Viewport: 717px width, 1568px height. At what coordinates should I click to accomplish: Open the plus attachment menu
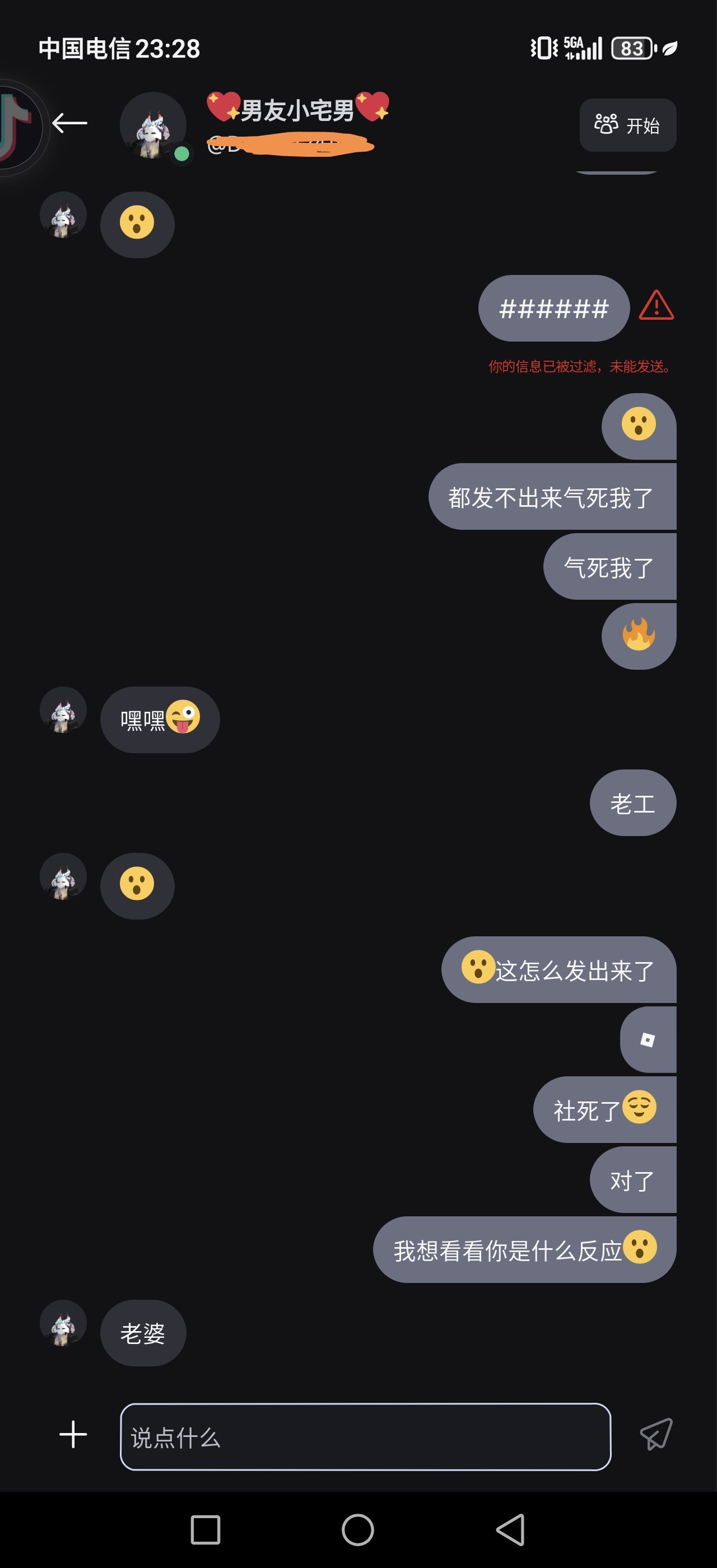click(73, 1435)
